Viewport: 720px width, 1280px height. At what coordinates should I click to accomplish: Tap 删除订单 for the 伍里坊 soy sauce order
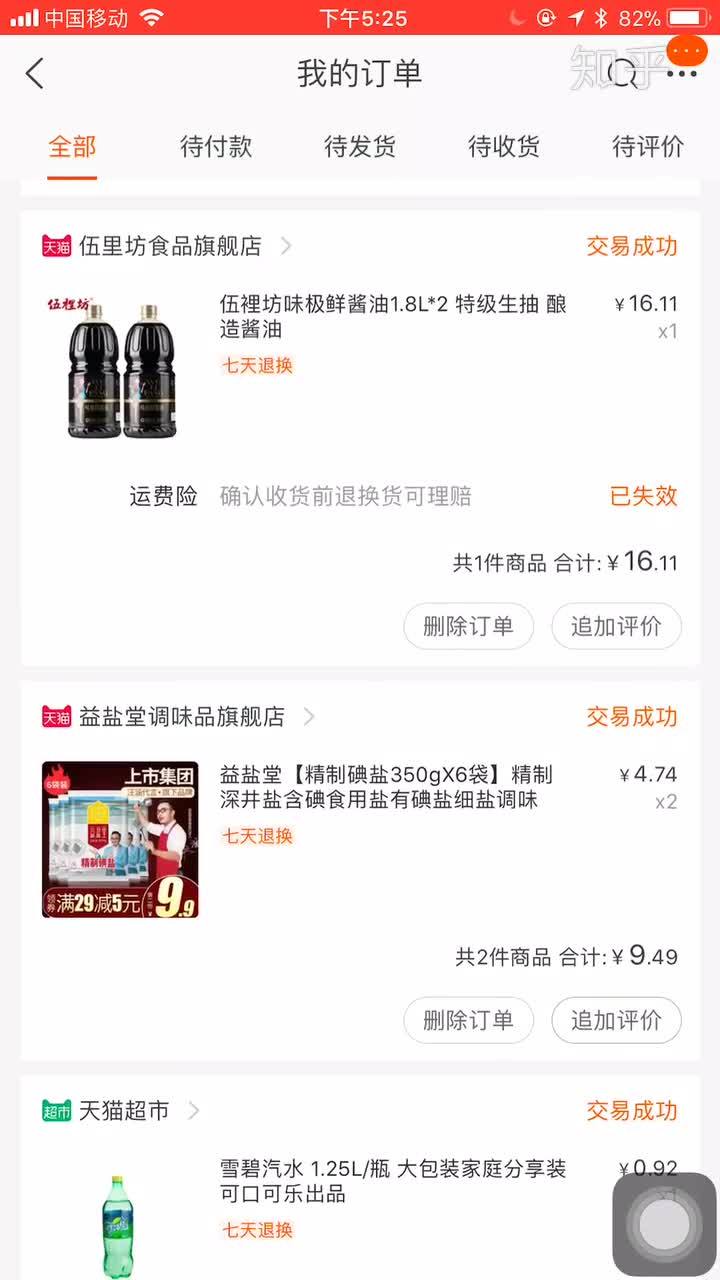(x=468, y=627)
